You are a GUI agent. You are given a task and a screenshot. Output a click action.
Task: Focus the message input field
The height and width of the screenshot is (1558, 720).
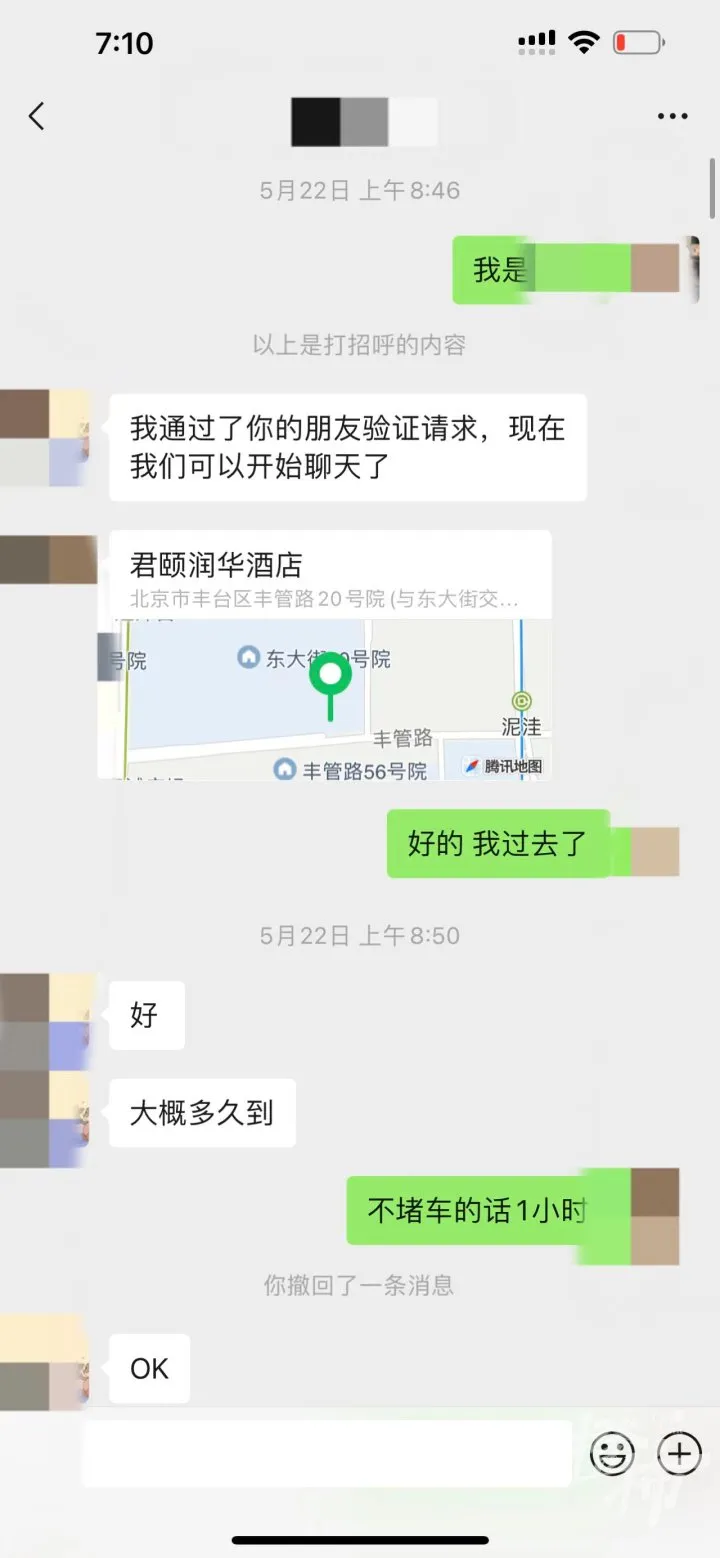point(327,1453)
